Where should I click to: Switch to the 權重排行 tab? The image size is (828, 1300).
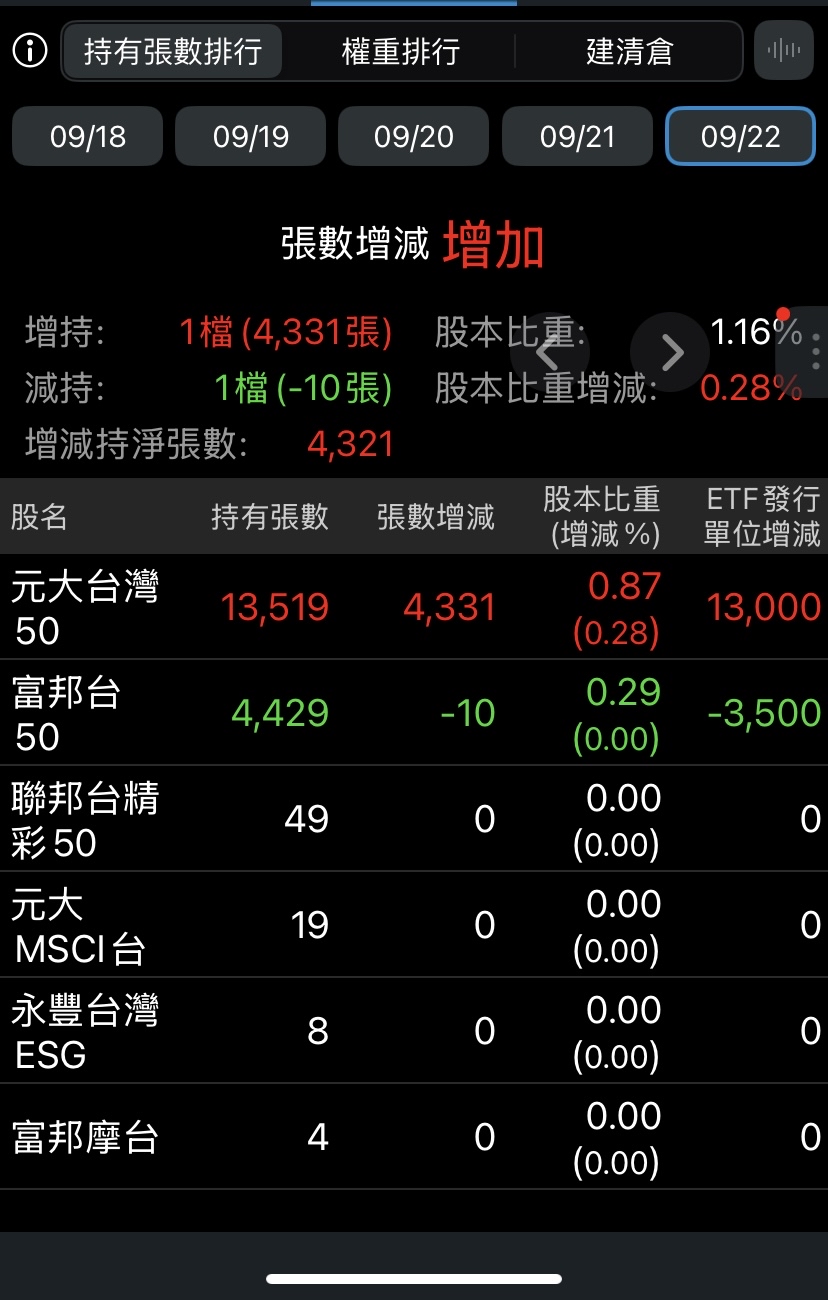[x=401, y=51]
